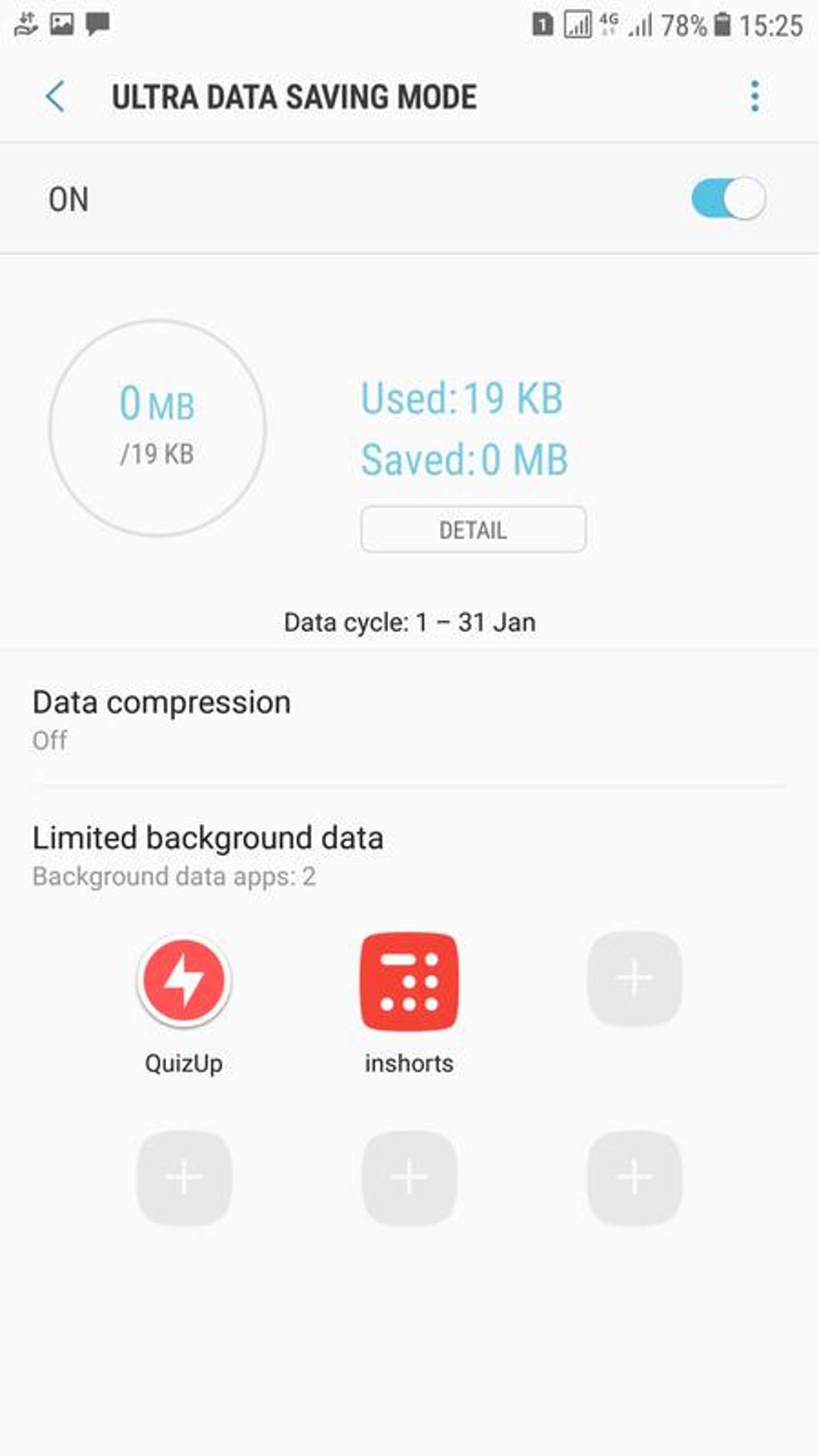The width and height of the screenshot is (819, 1456).
Task: Open the data usage DETAIL button
Action: 473,529
